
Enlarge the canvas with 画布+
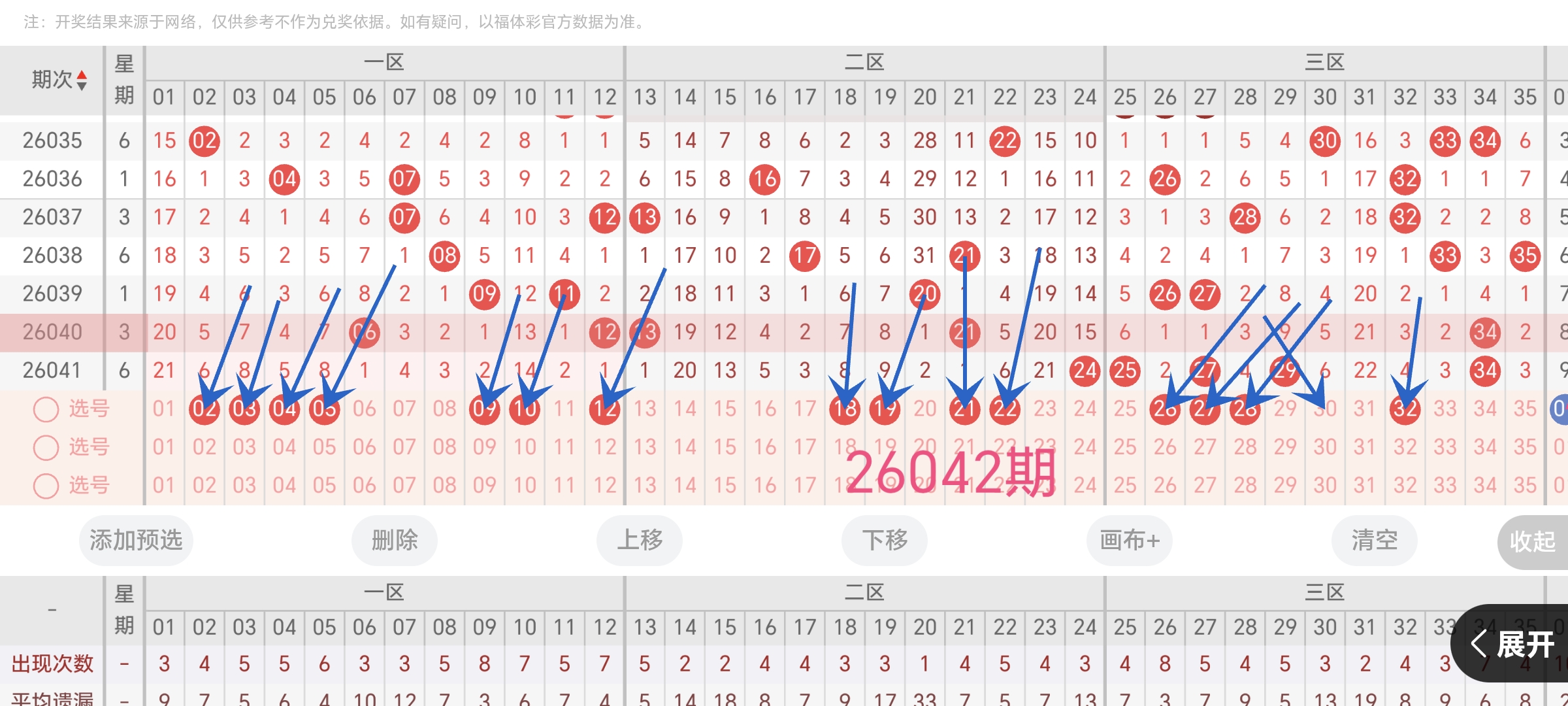coord(1129,541)
